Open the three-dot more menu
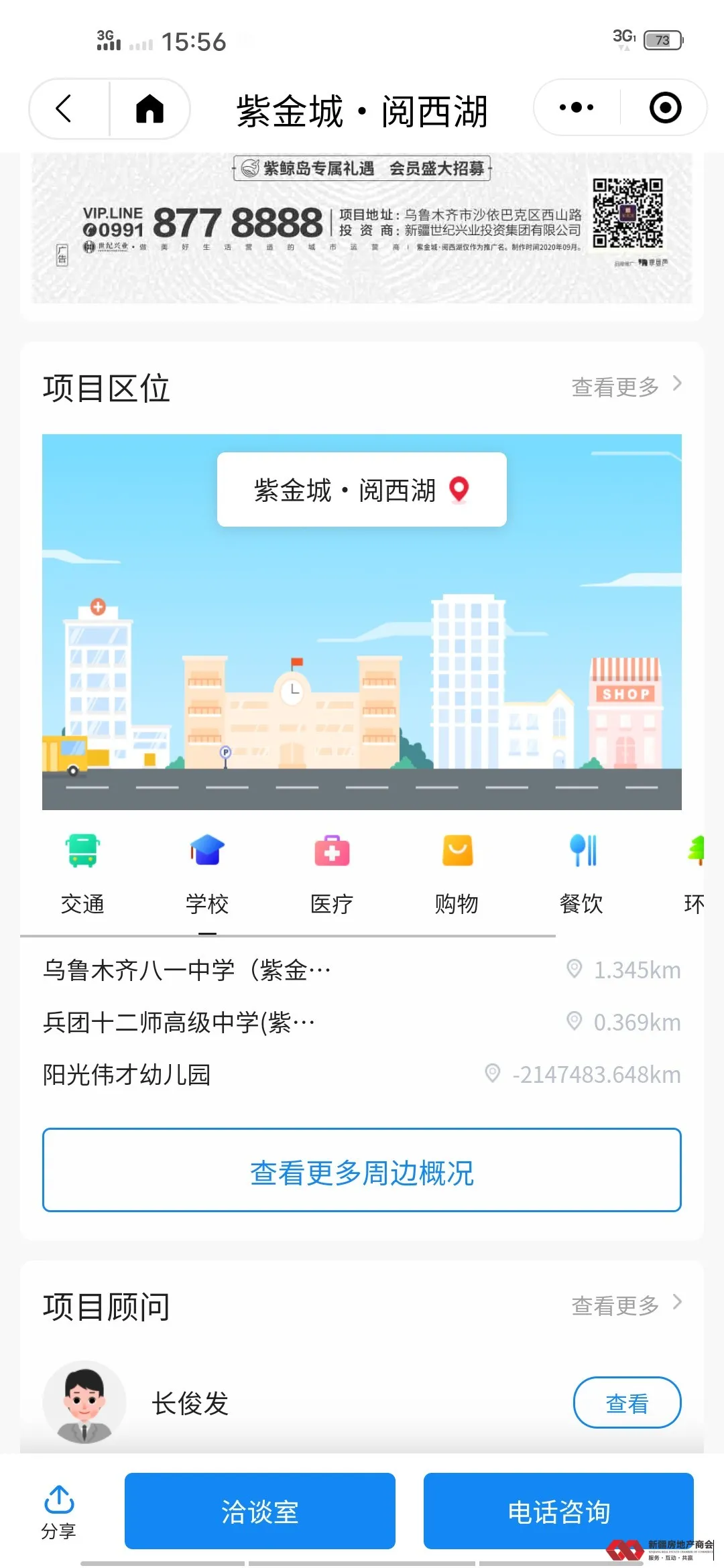This screenshot has width=724, height=1568. [x=577, y=108]
